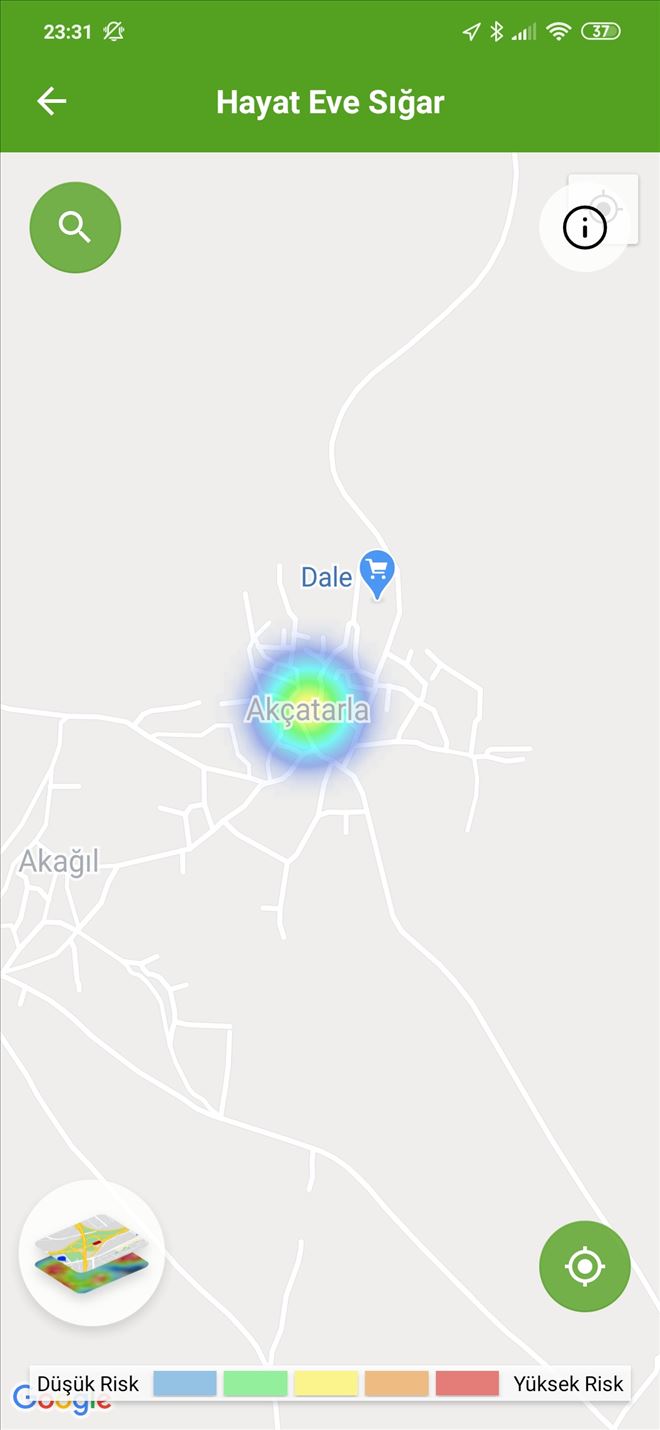
Task: Center map on my current location
Action: (584, 1266)
